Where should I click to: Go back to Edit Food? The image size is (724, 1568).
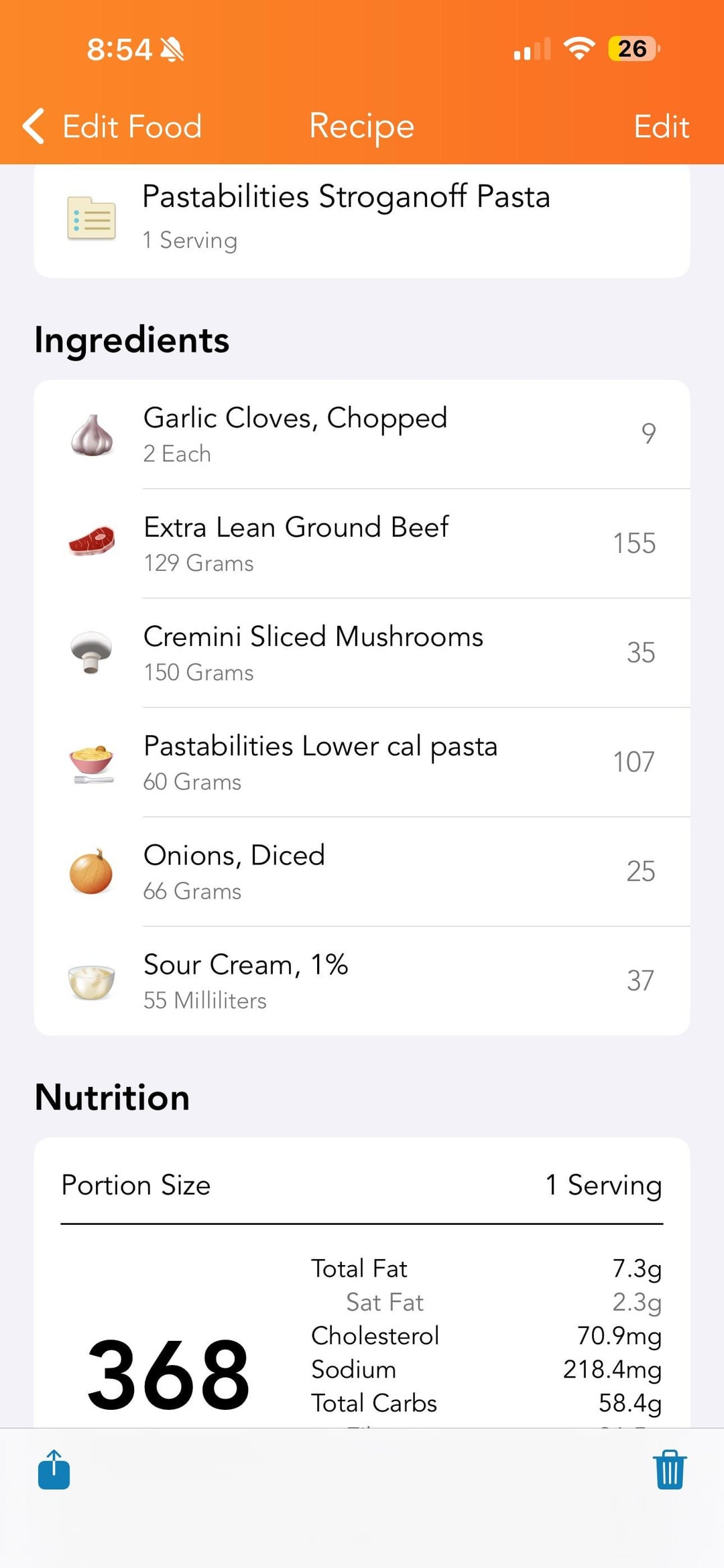click(113, 127)
